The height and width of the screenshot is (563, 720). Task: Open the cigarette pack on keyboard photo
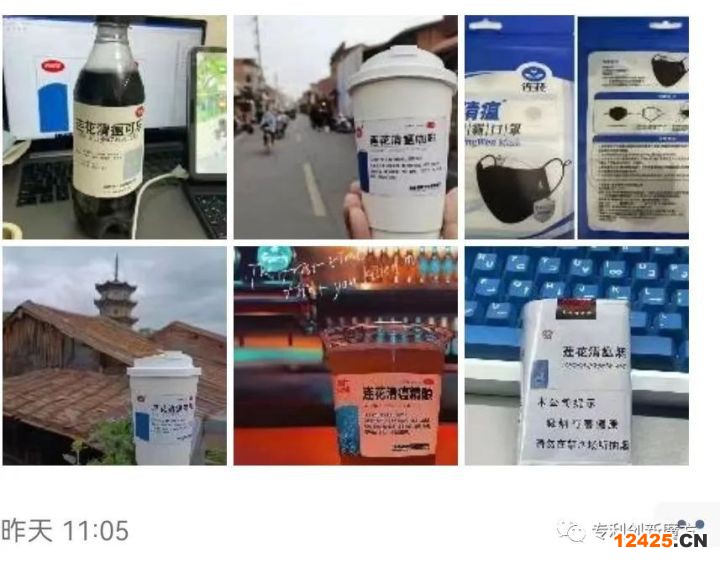tap(576, 357)
